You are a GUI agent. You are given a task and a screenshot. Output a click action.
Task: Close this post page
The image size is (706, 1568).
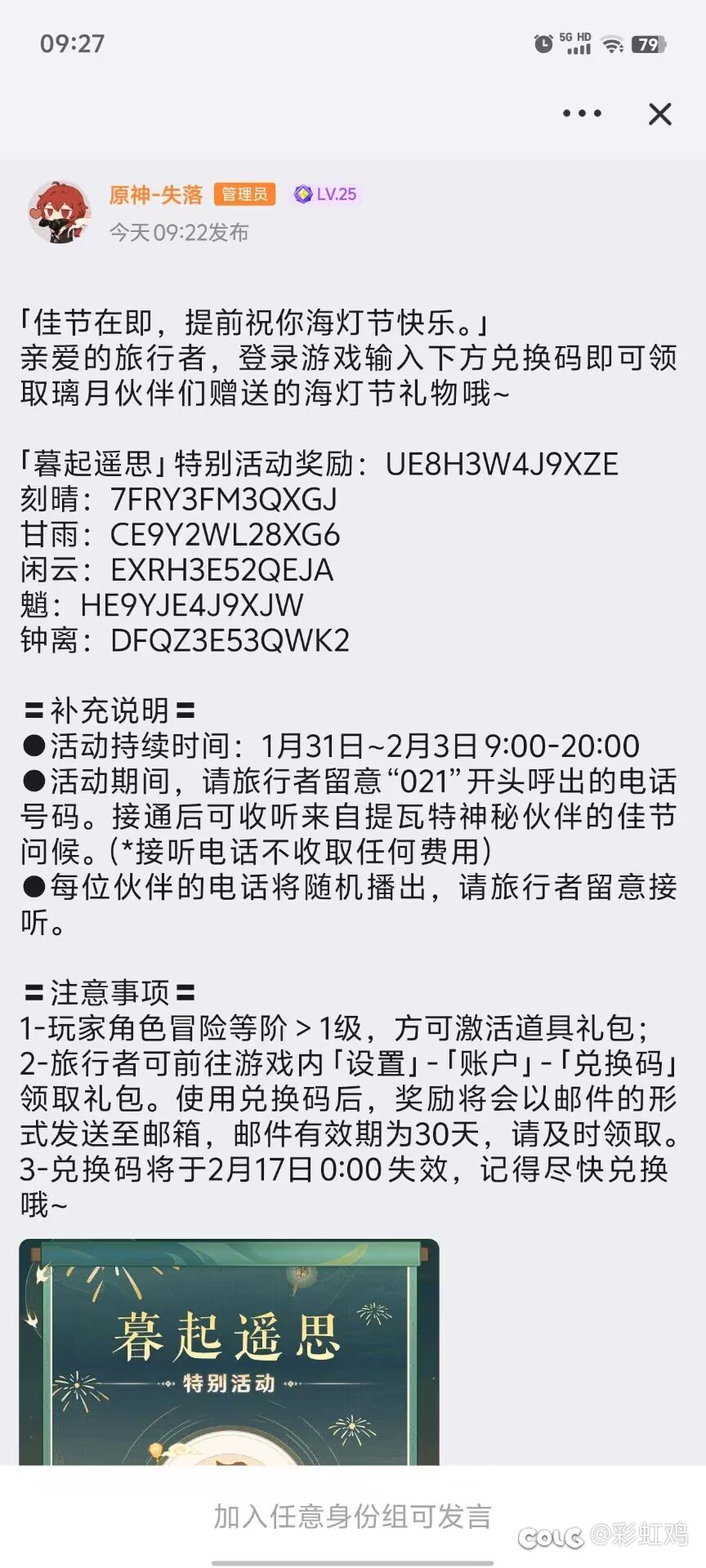coord(659,114)
